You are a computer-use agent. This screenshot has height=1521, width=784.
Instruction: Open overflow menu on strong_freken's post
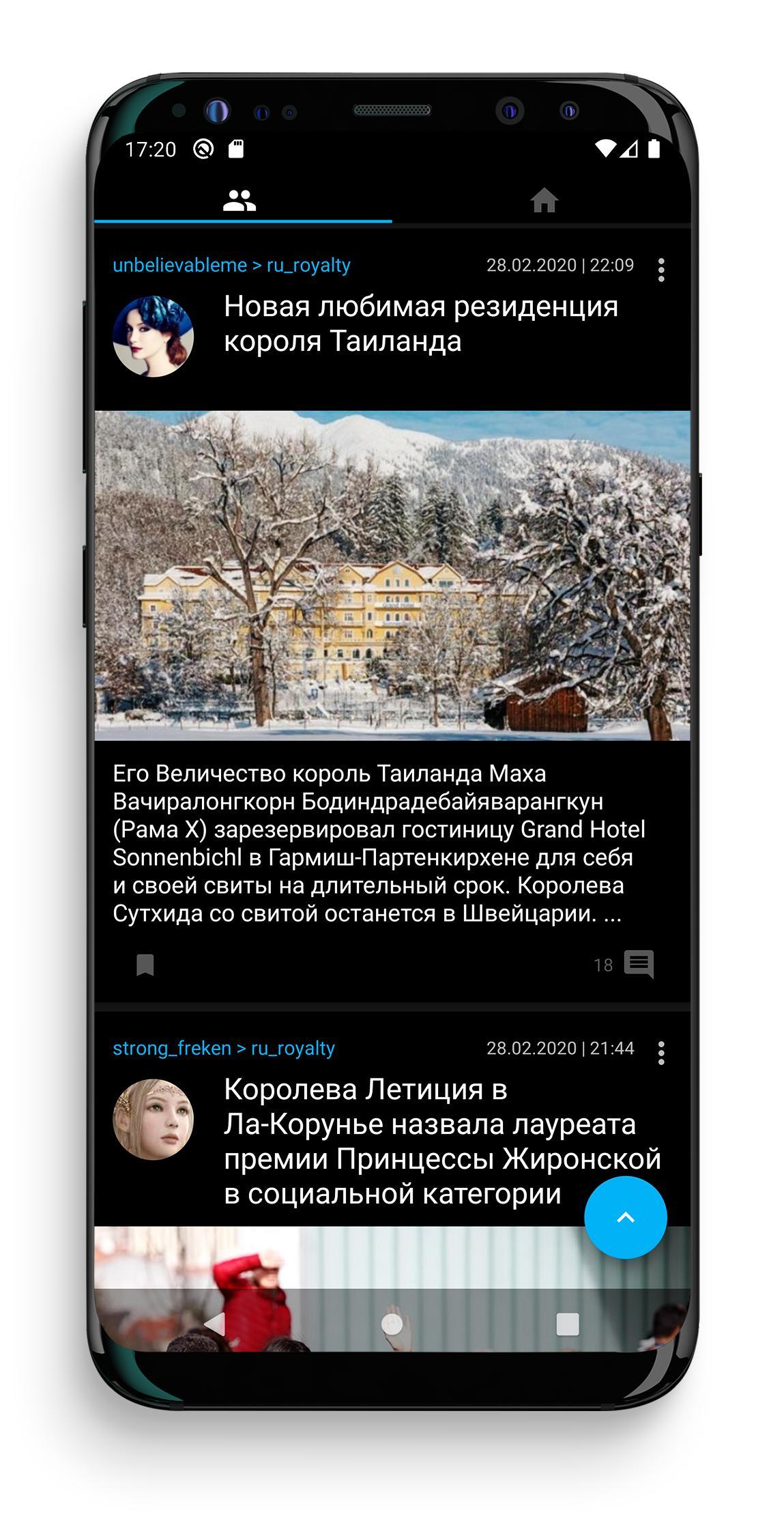pyautogui.click(x=660, y=1053)
